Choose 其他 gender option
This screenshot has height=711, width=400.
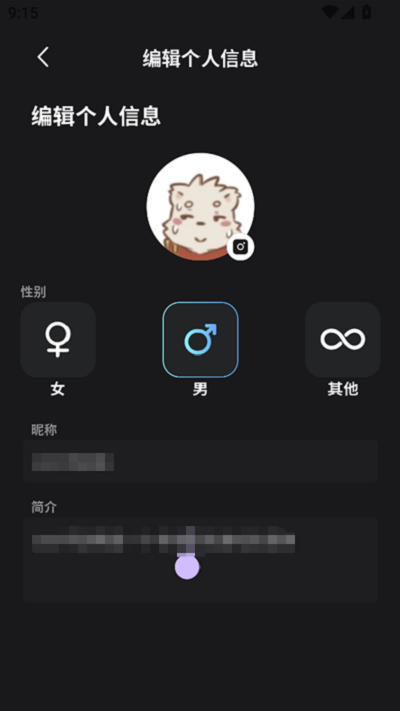pyautogui.click(x=343, y=340)
